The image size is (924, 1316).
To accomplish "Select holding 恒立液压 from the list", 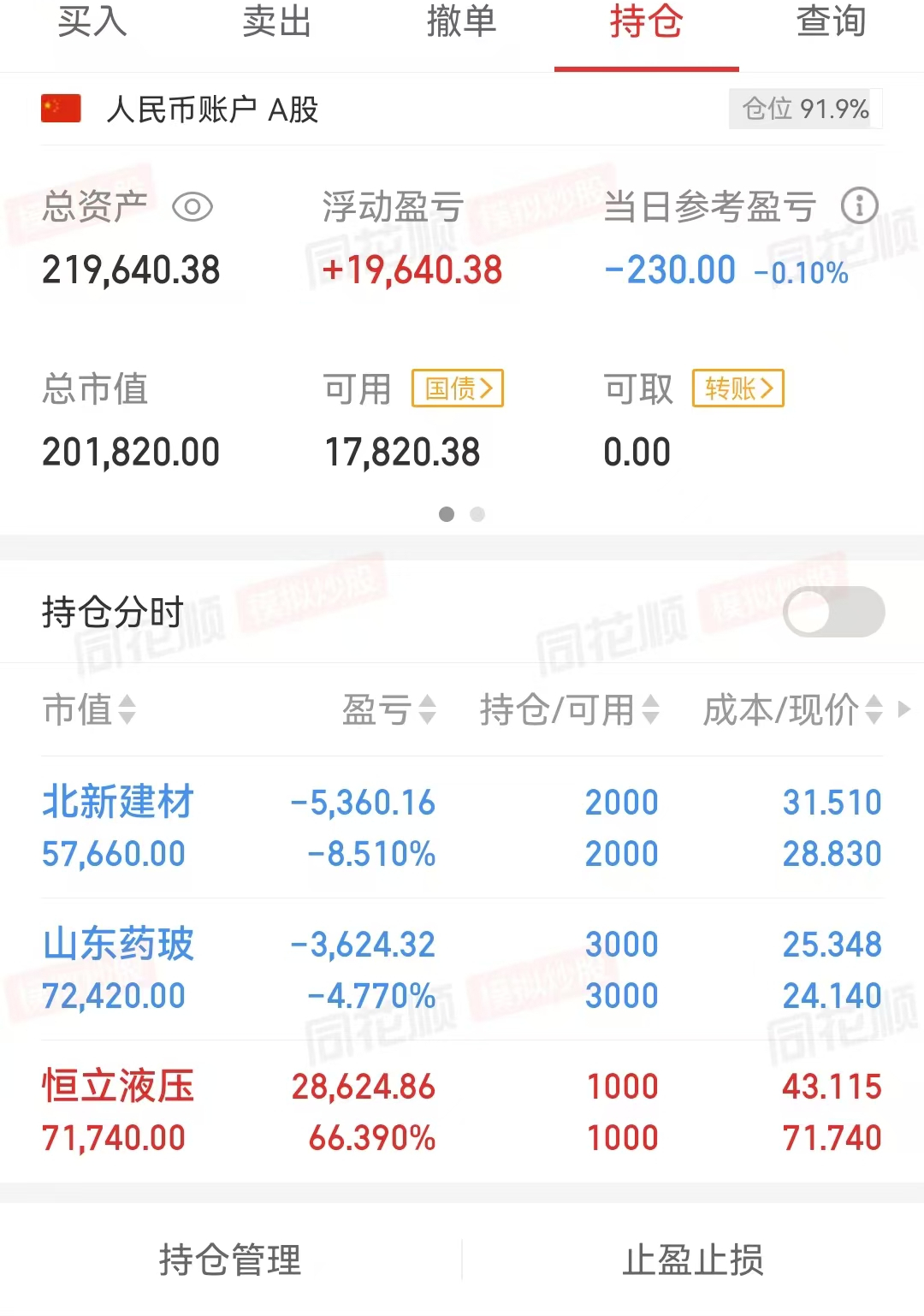I will 118,1085.
